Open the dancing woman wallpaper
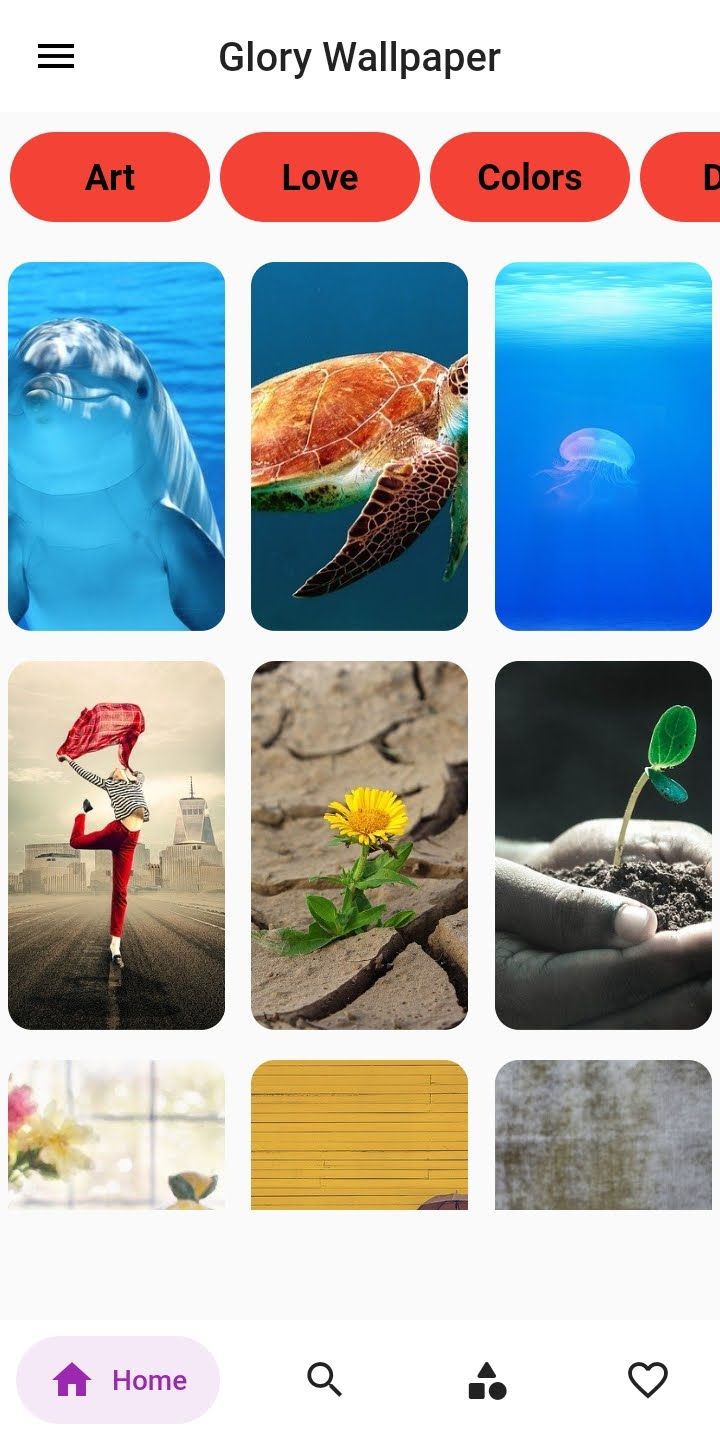 pos(116,845)
